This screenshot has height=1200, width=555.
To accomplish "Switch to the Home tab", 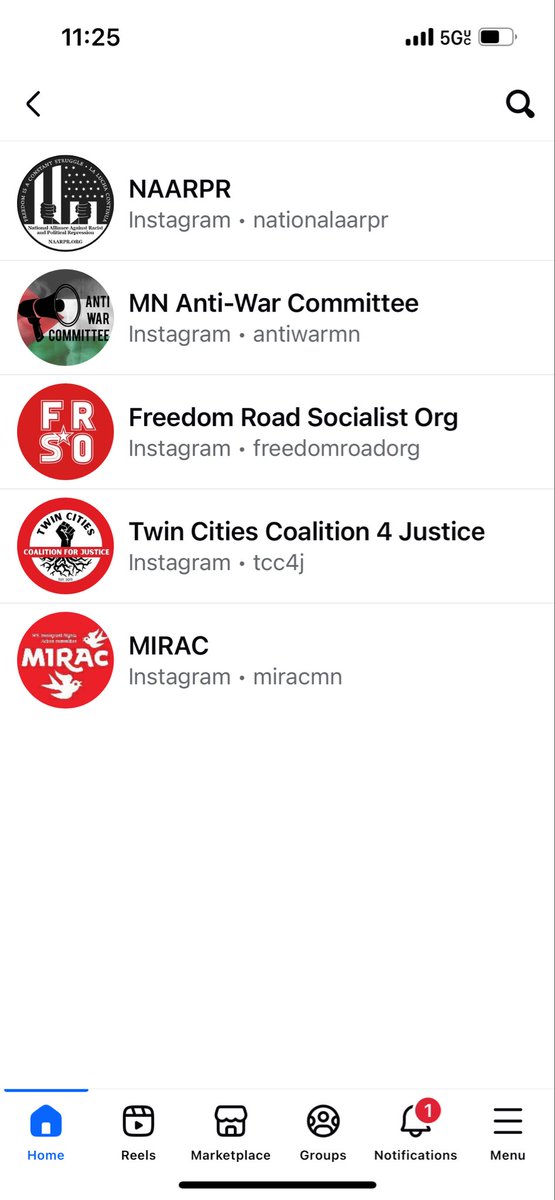I will point(46,1133).
